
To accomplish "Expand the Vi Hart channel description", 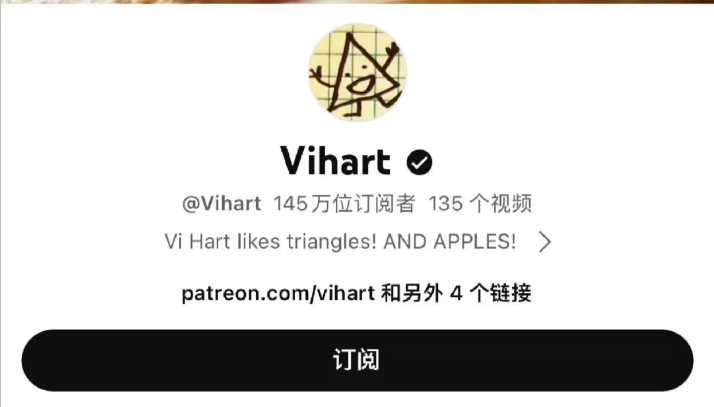I will coord(545,242).
